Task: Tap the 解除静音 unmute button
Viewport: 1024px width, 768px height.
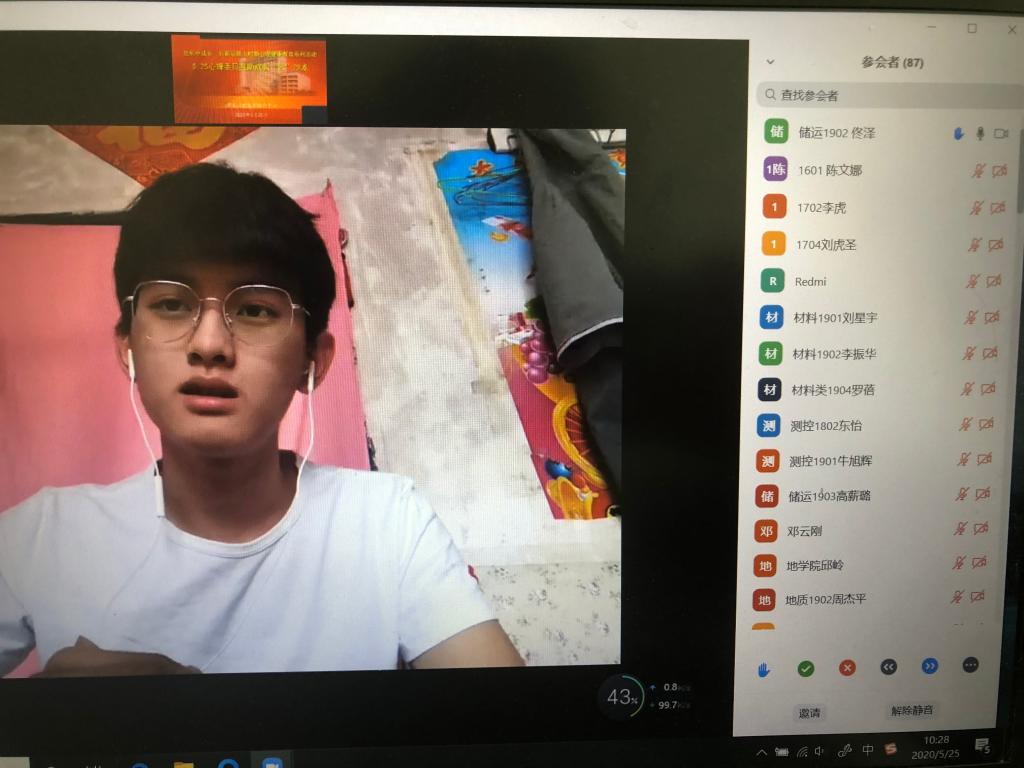Action: pyautogui.click(x=911, y=710)
